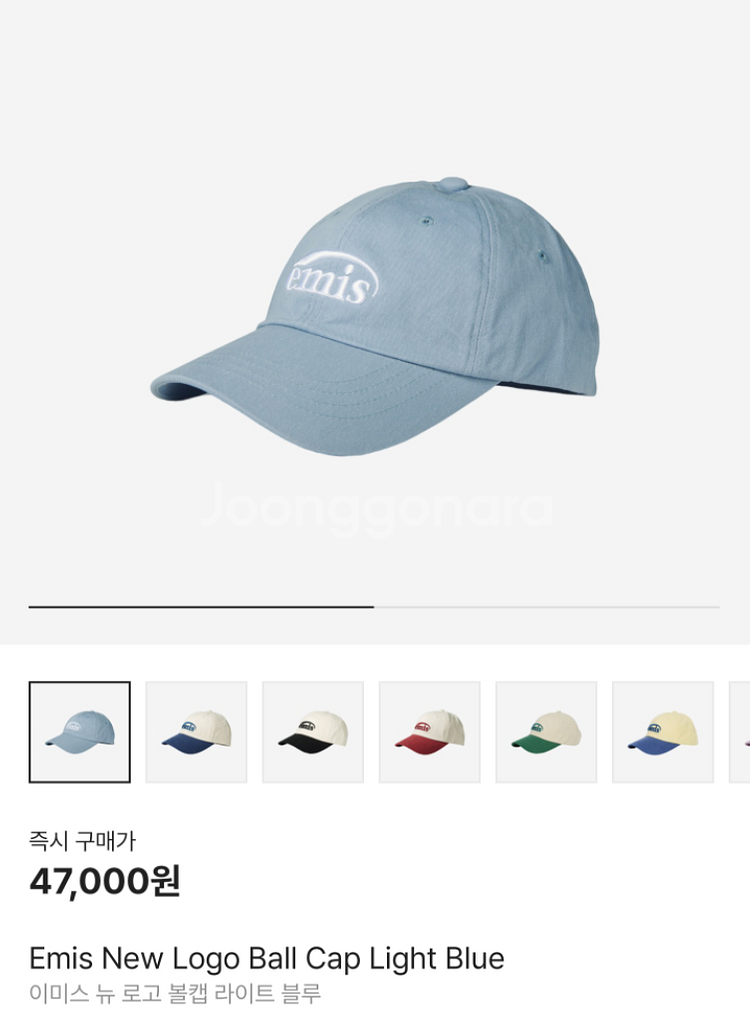View the yellow cap with blue brim
Viewport: 750px width, 1020px height.
click(663, 731)
